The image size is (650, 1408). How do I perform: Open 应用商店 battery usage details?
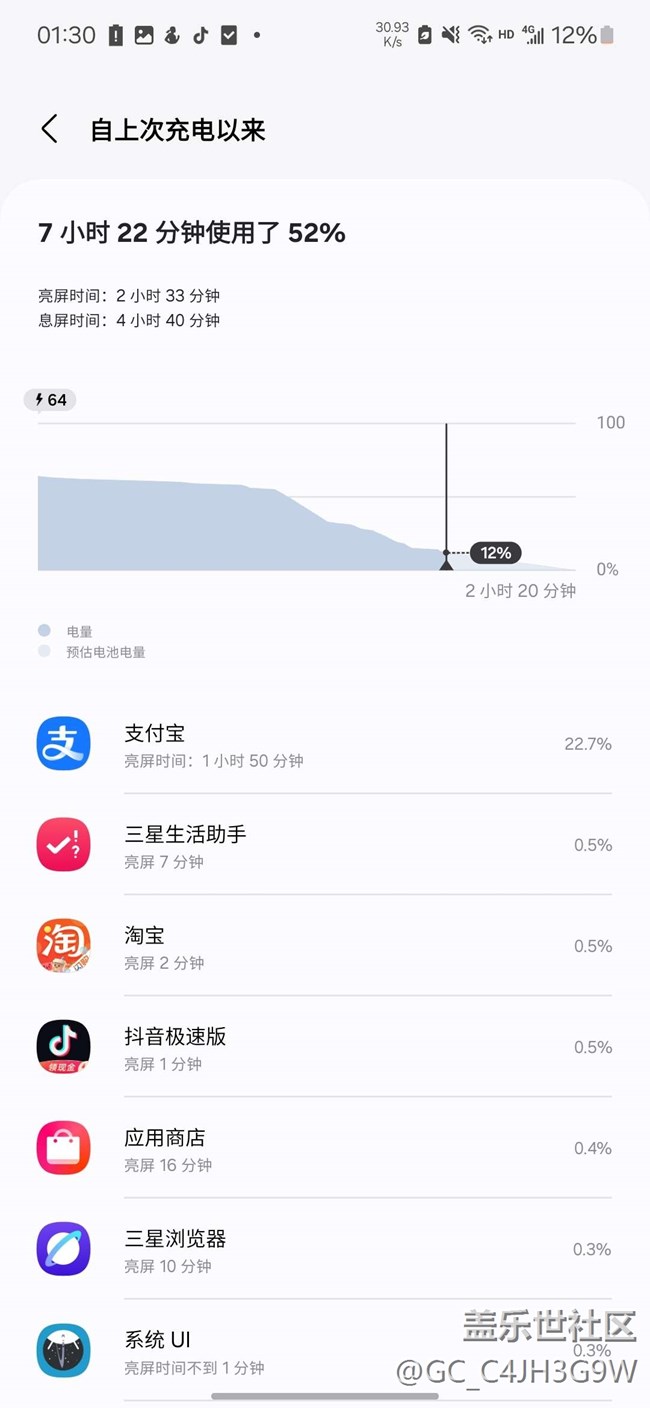(324, 1148)
